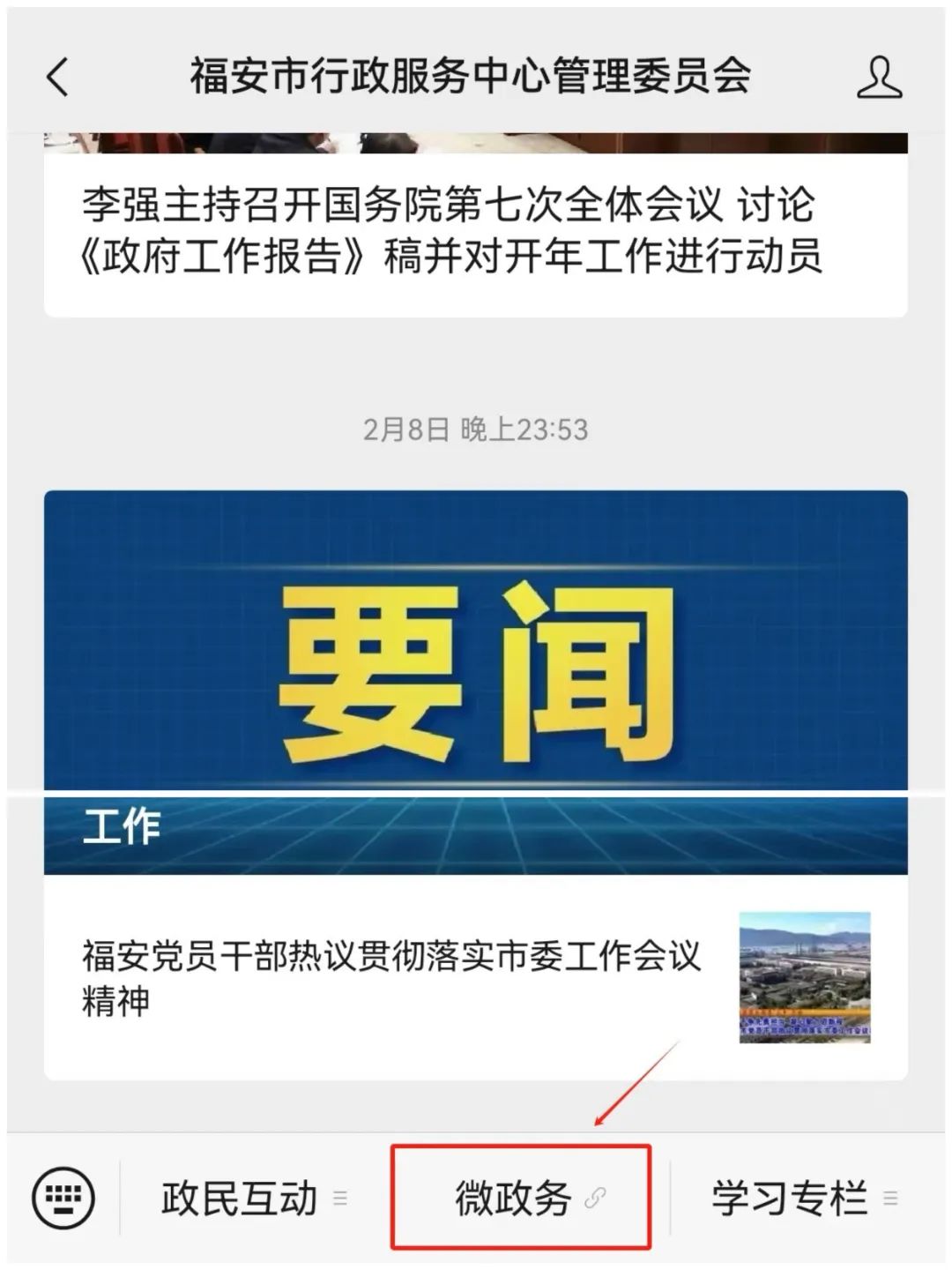Open the 李强主持召开国务院 meeting article

click(x=451, y=231)
